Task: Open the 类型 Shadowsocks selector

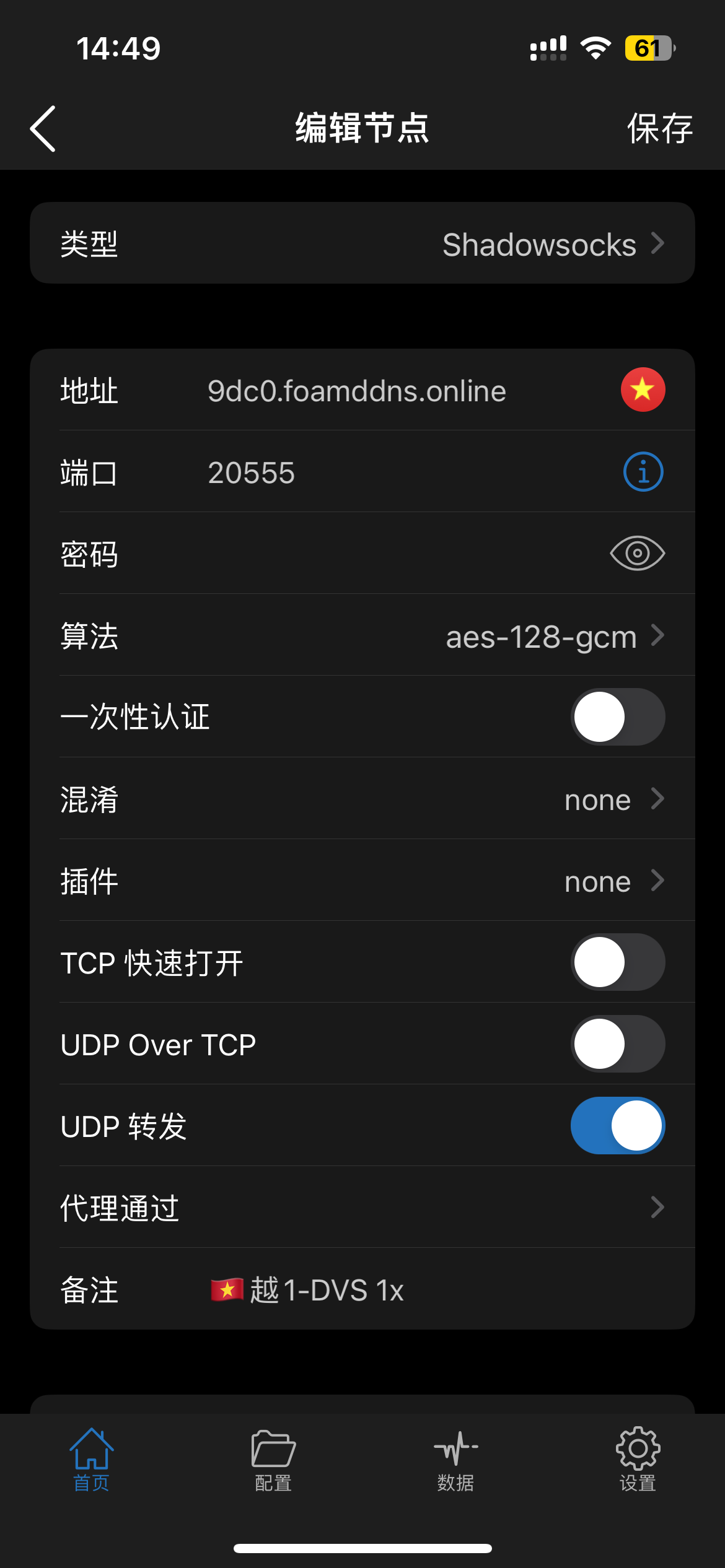Action: click(362, 243)
